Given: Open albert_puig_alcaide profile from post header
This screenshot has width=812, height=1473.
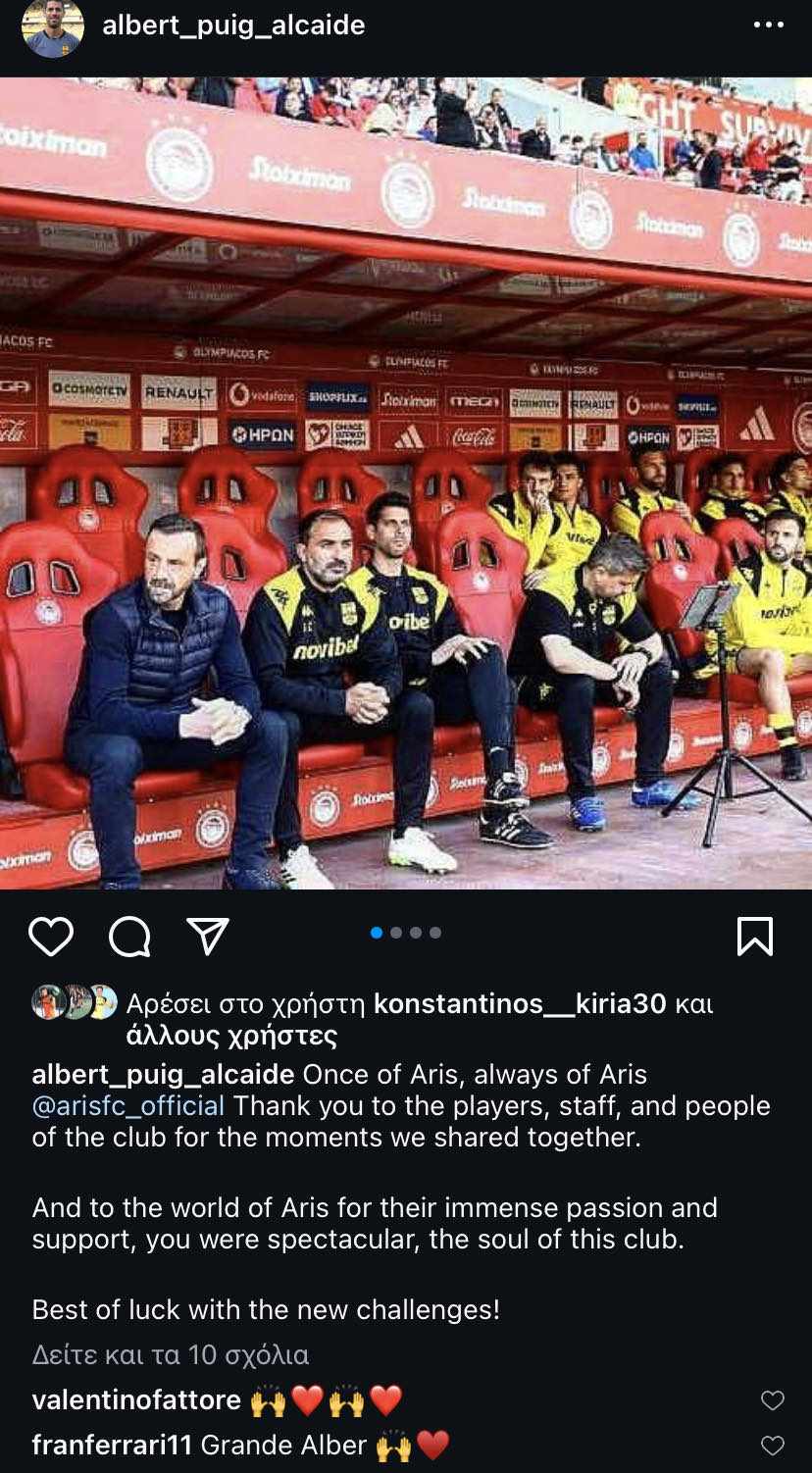Looking at the screenshot, I should [233, 25].
